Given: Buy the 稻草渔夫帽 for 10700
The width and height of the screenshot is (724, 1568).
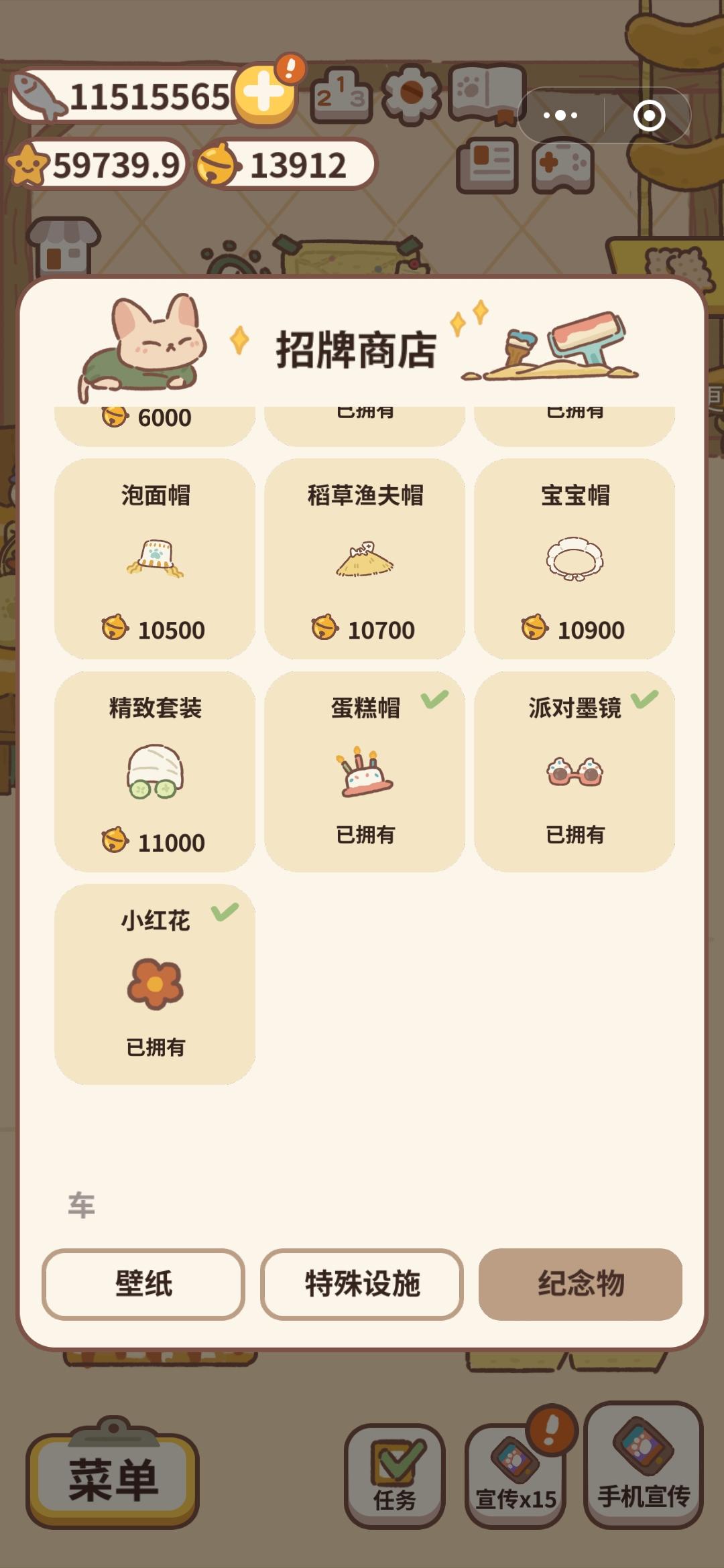Looking at the screenshot, I should point(365,559).
